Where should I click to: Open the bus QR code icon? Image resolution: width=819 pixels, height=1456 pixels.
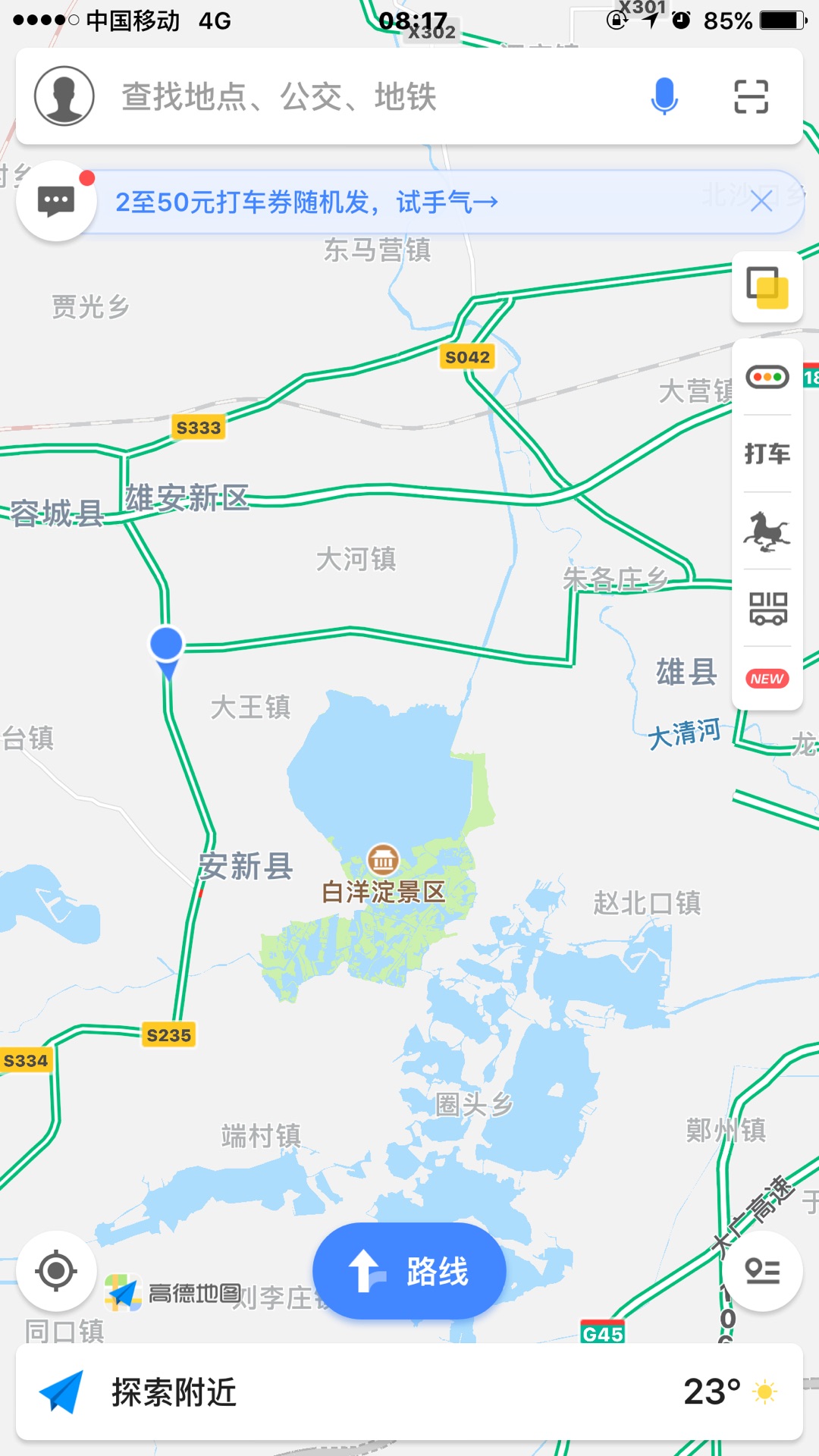[767, 608]
